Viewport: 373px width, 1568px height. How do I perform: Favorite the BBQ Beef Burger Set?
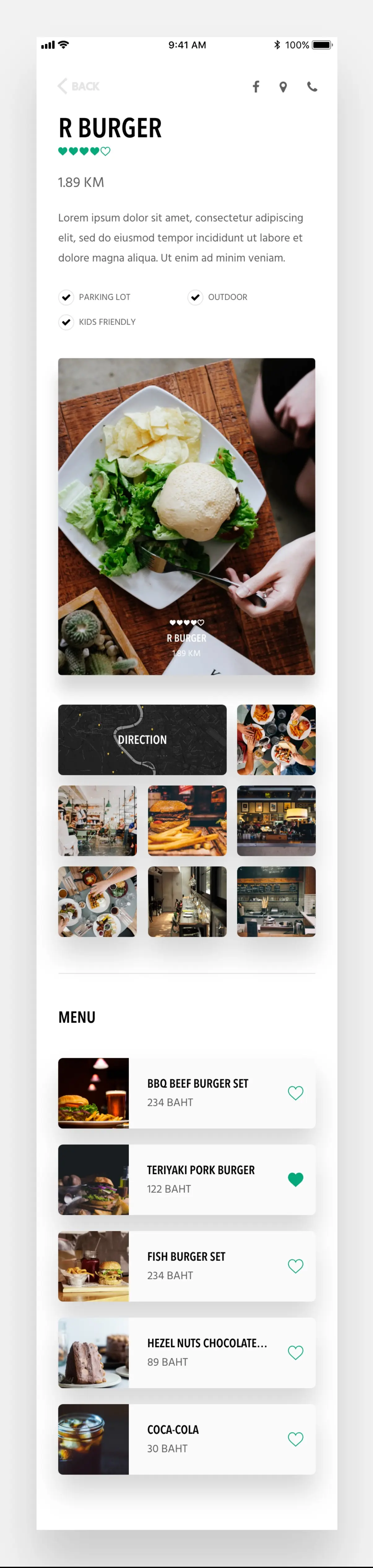(296, 1093)
